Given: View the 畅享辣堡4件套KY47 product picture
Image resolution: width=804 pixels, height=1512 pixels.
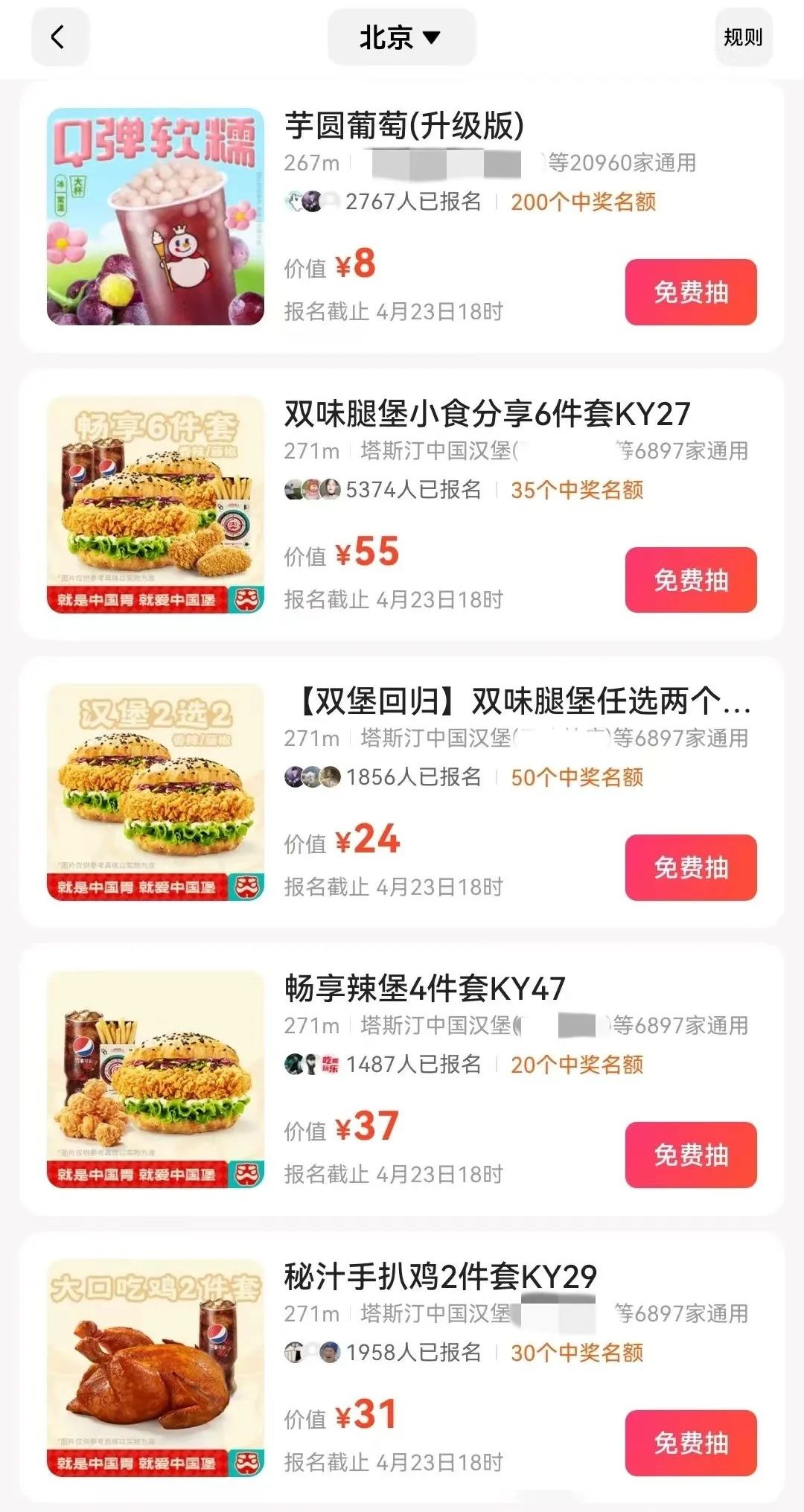Looking at the screenshot, I should coord(156,1079).
